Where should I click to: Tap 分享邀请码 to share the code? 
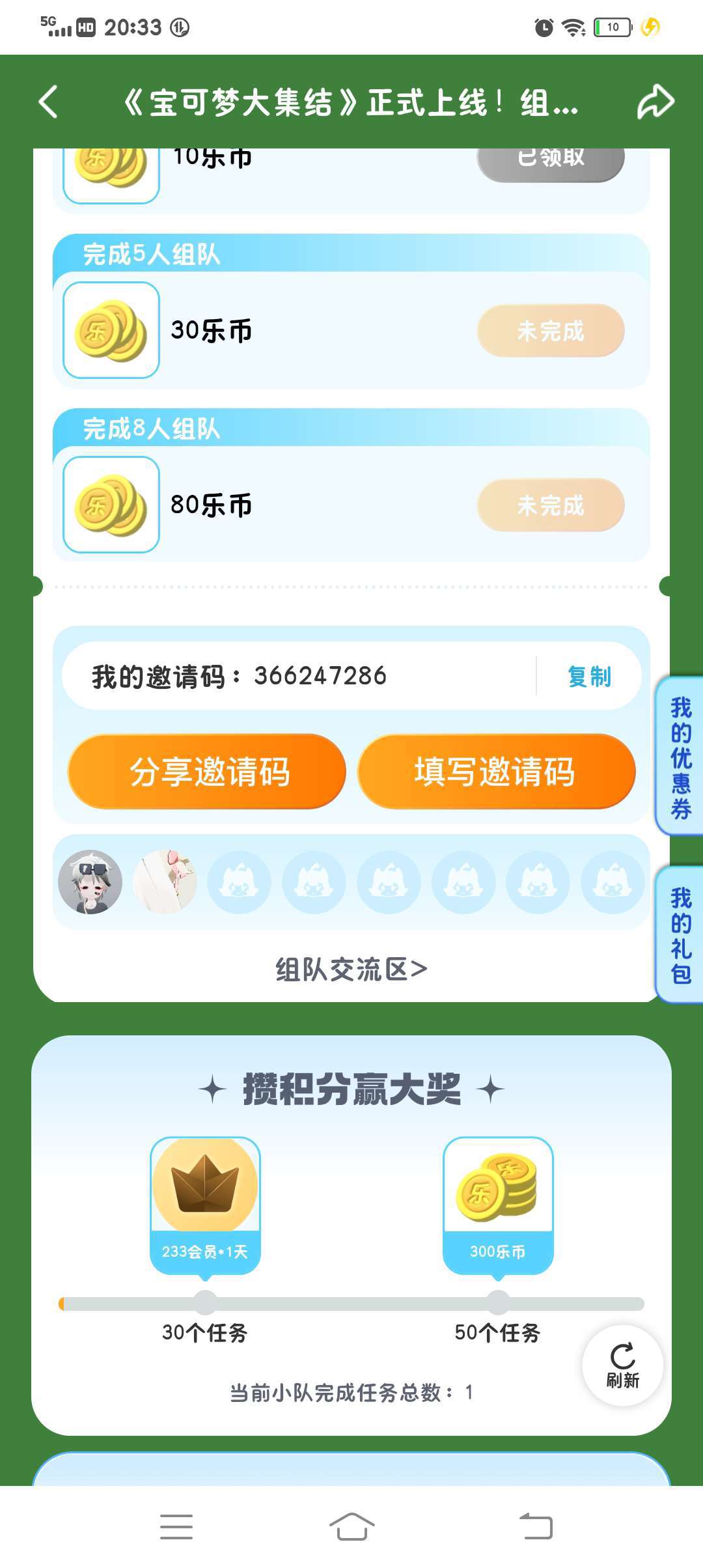207,772
